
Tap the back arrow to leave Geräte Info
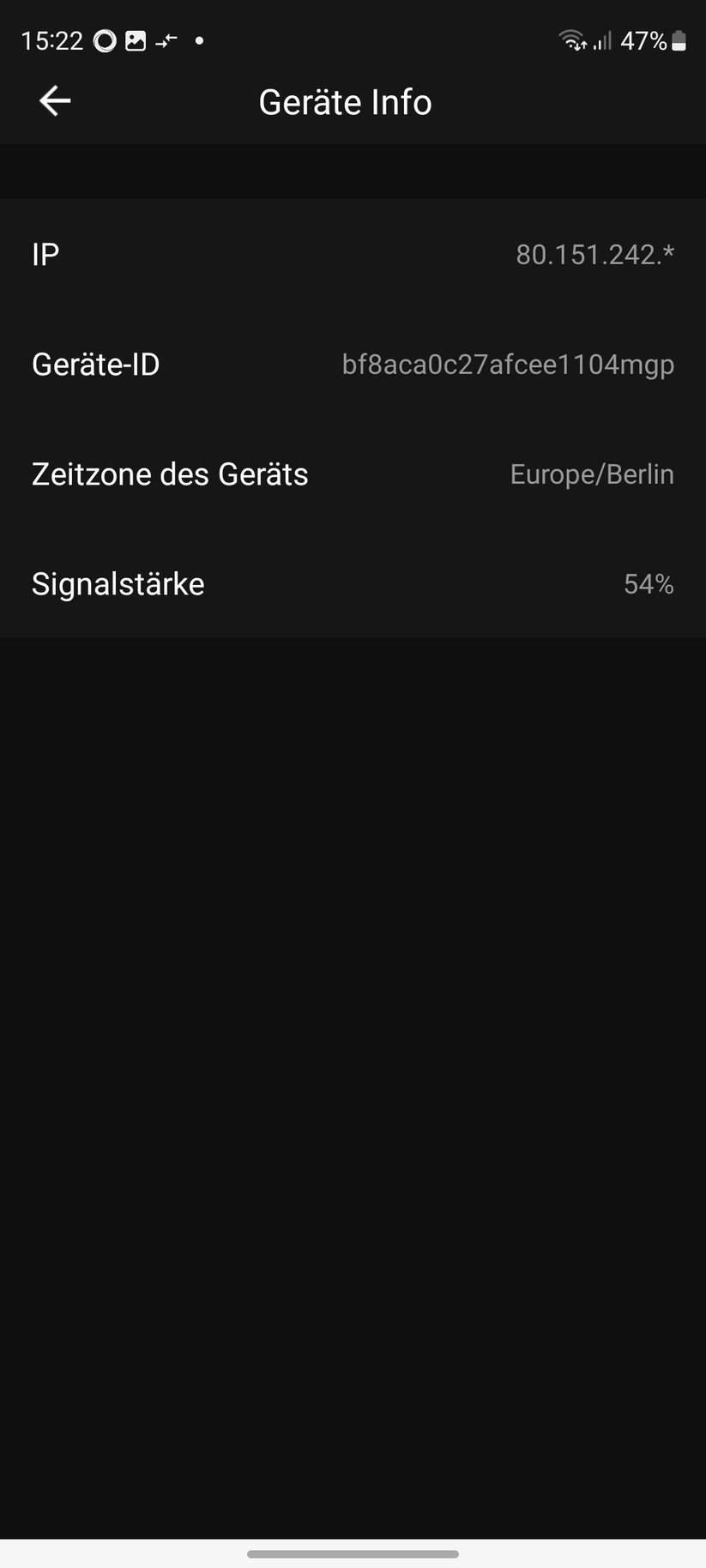[54, 100]
